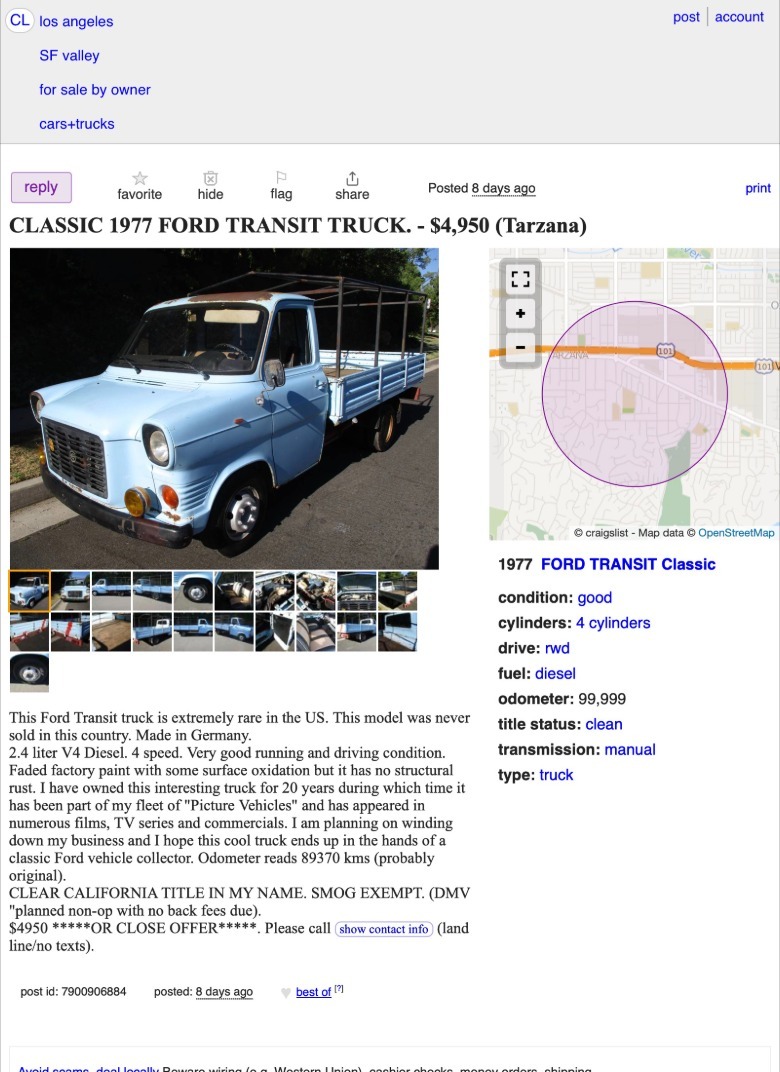The width and height of the screenshot is (780, 1072).
Task: Show contact info for the seller
Action: click(384, 929)
